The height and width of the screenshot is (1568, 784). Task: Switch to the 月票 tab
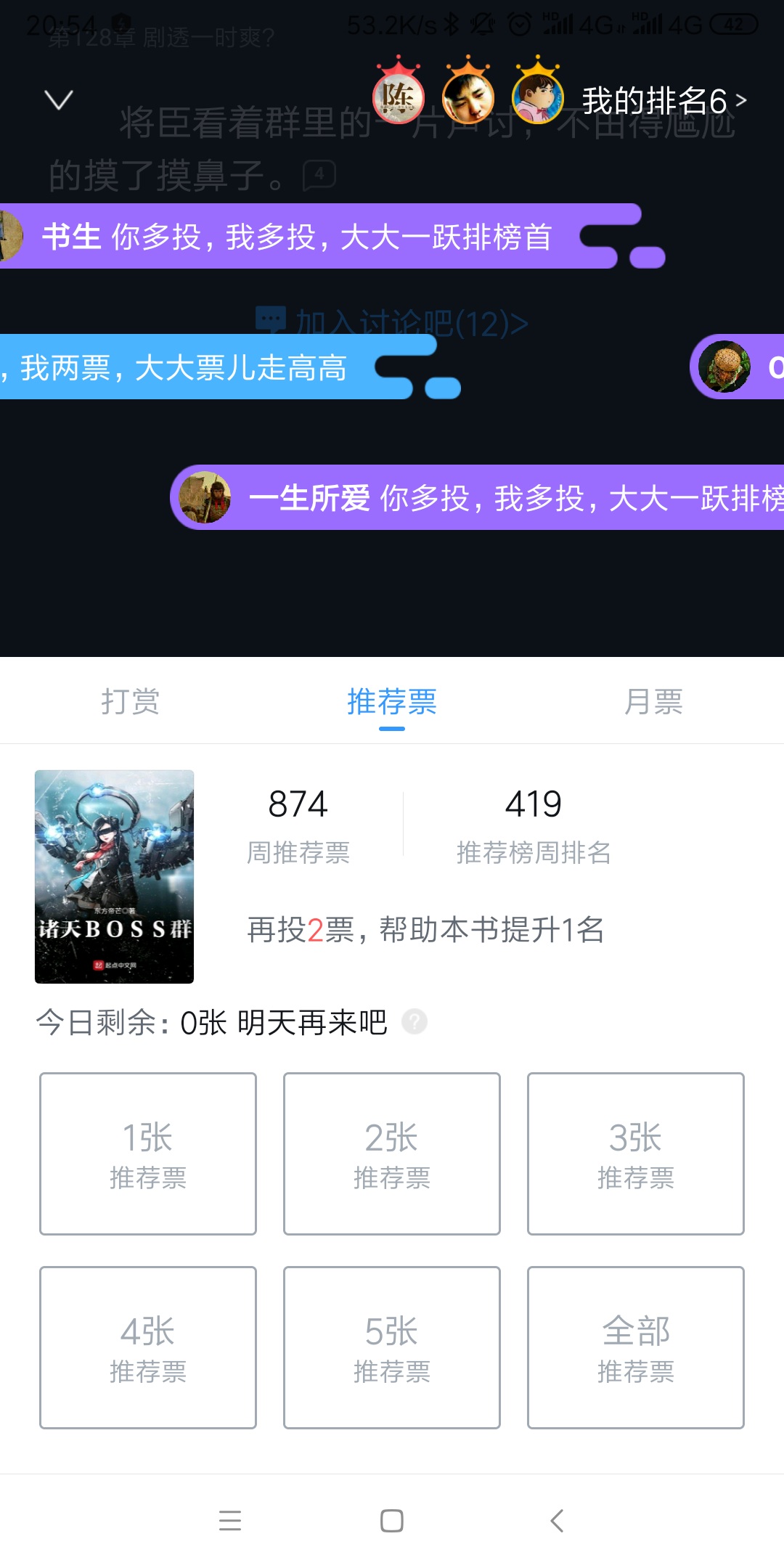[653, 701]
